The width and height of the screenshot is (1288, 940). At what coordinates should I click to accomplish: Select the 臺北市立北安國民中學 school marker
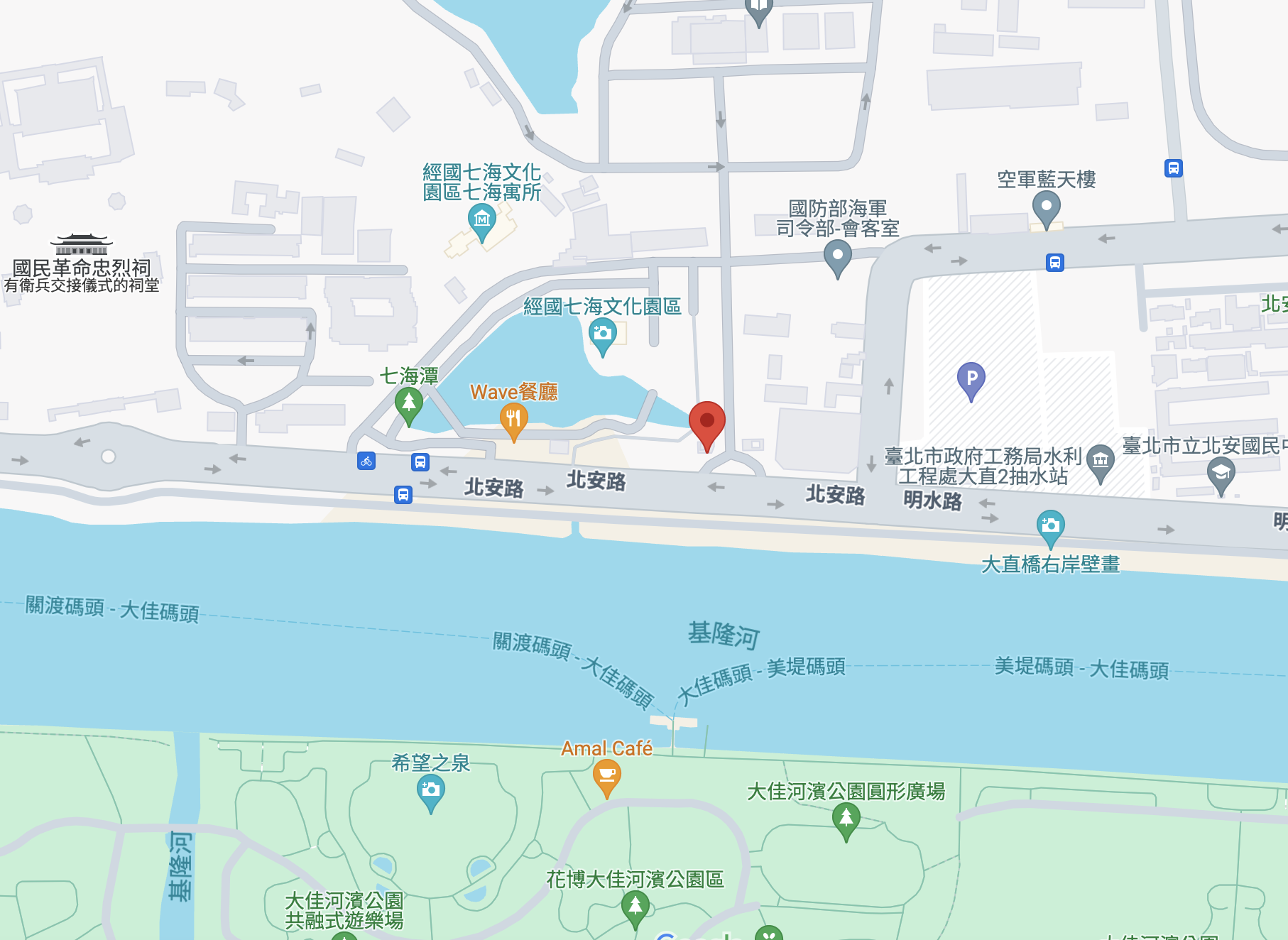(x=1221, y=473)
